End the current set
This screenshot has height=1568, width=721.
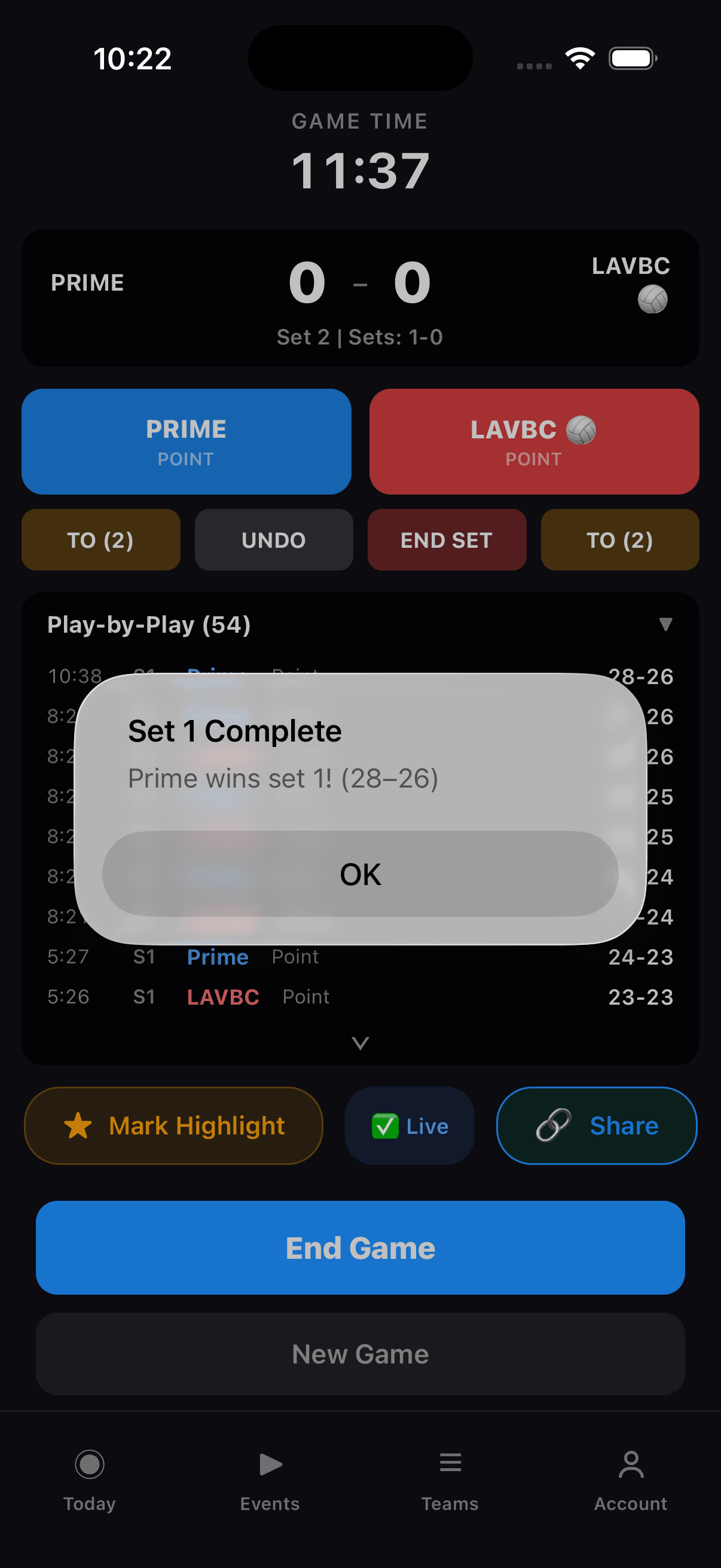(446, 540)
